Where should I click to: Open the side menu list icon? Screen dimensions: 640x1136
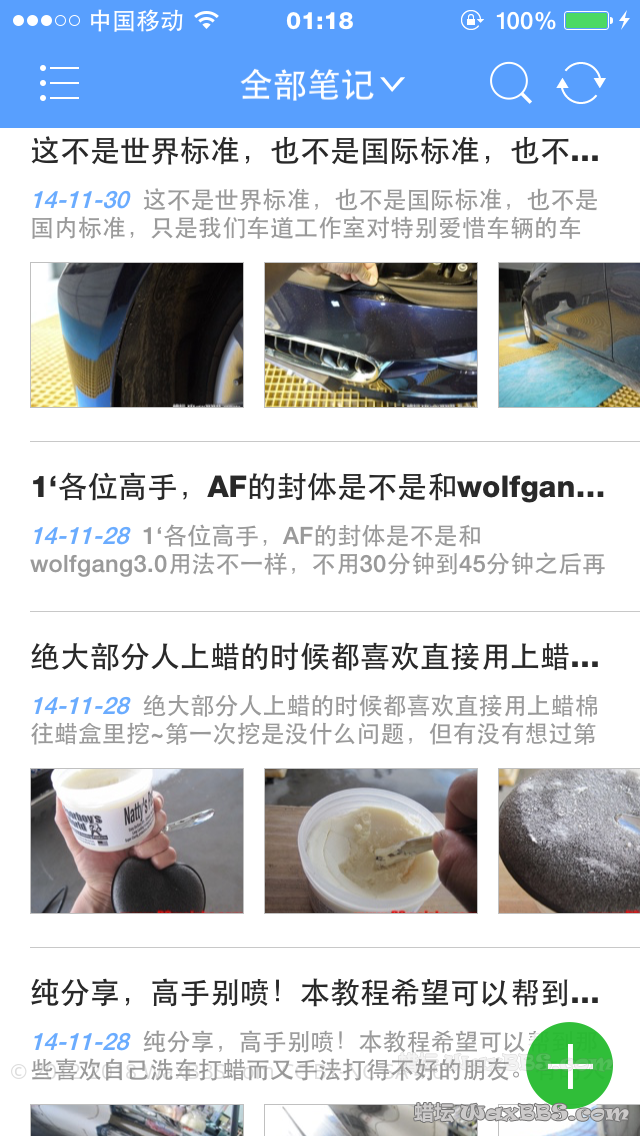tap(59, 84)
